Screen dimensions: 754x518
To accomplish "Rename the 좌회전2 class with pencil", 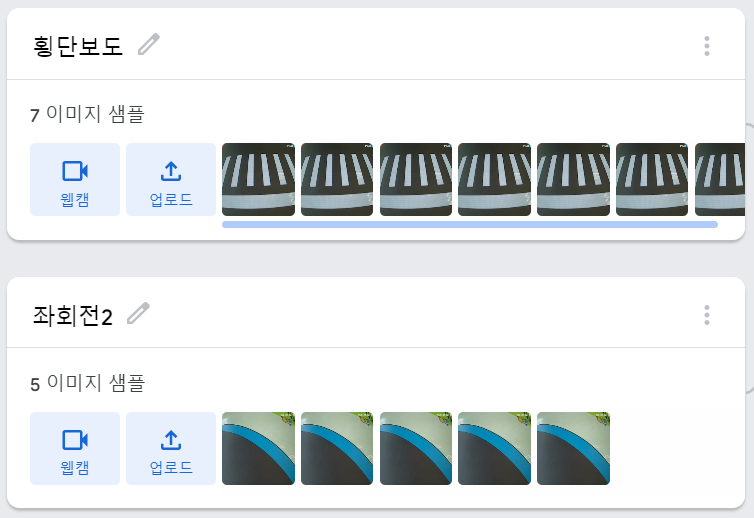I will pyautogui.click(x=138, y=314).
